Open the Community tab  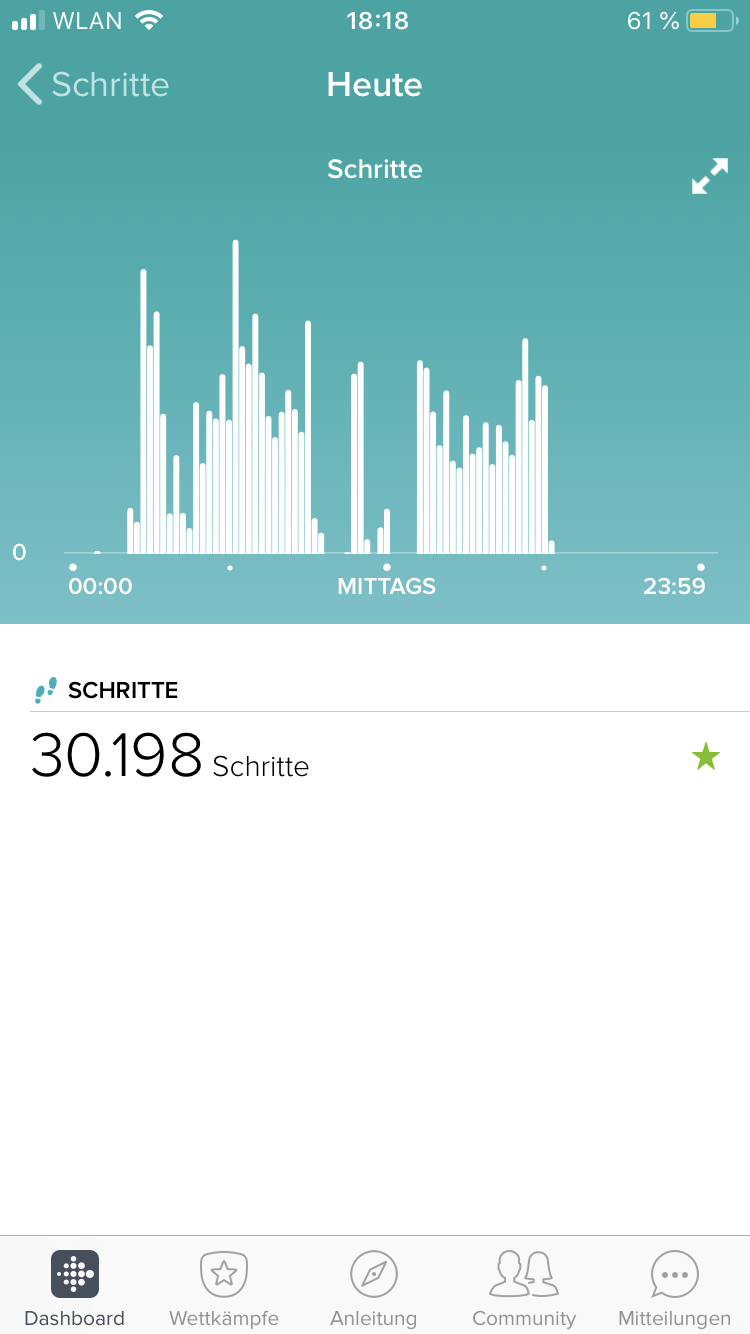click(x=524, y=1288)
